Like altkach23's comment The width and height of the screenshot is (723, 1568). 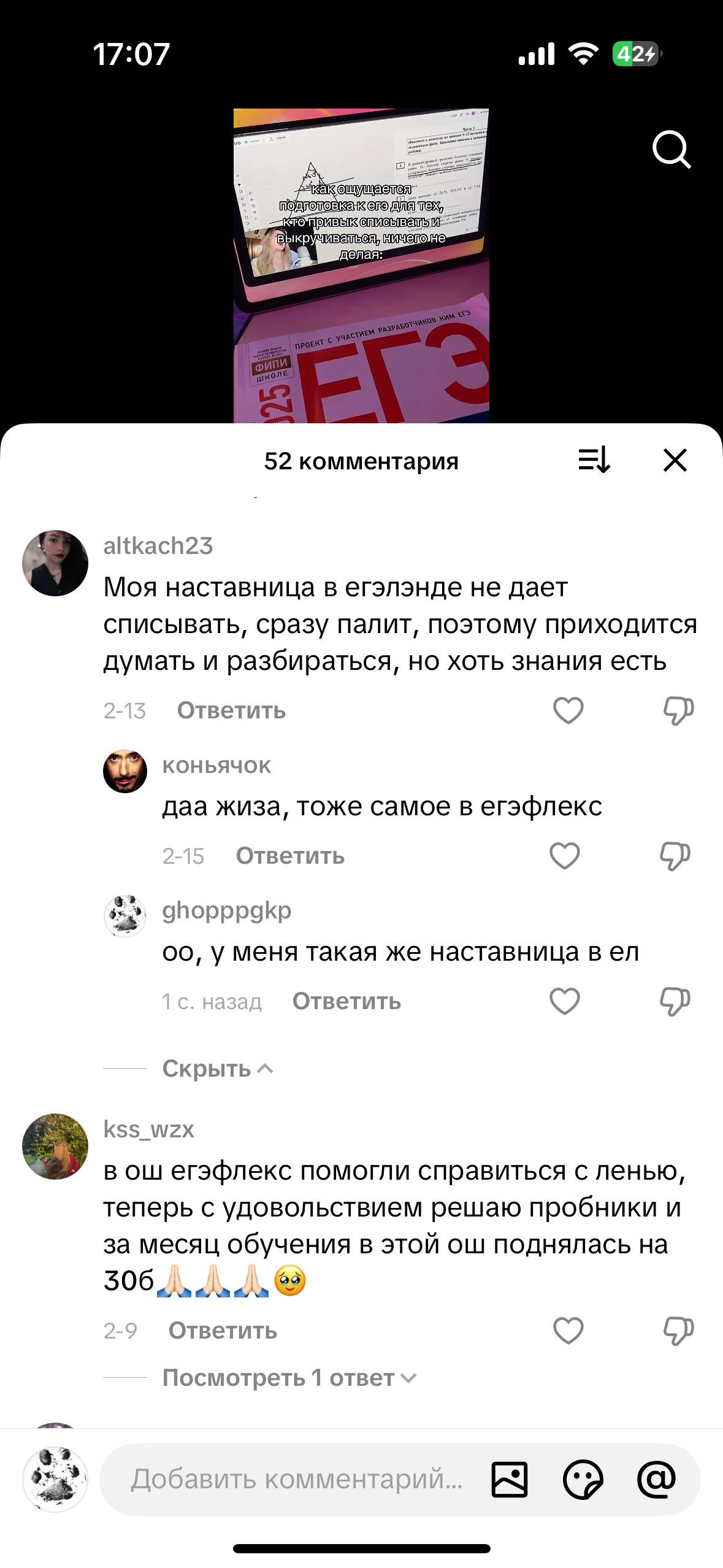click(568, 710)
